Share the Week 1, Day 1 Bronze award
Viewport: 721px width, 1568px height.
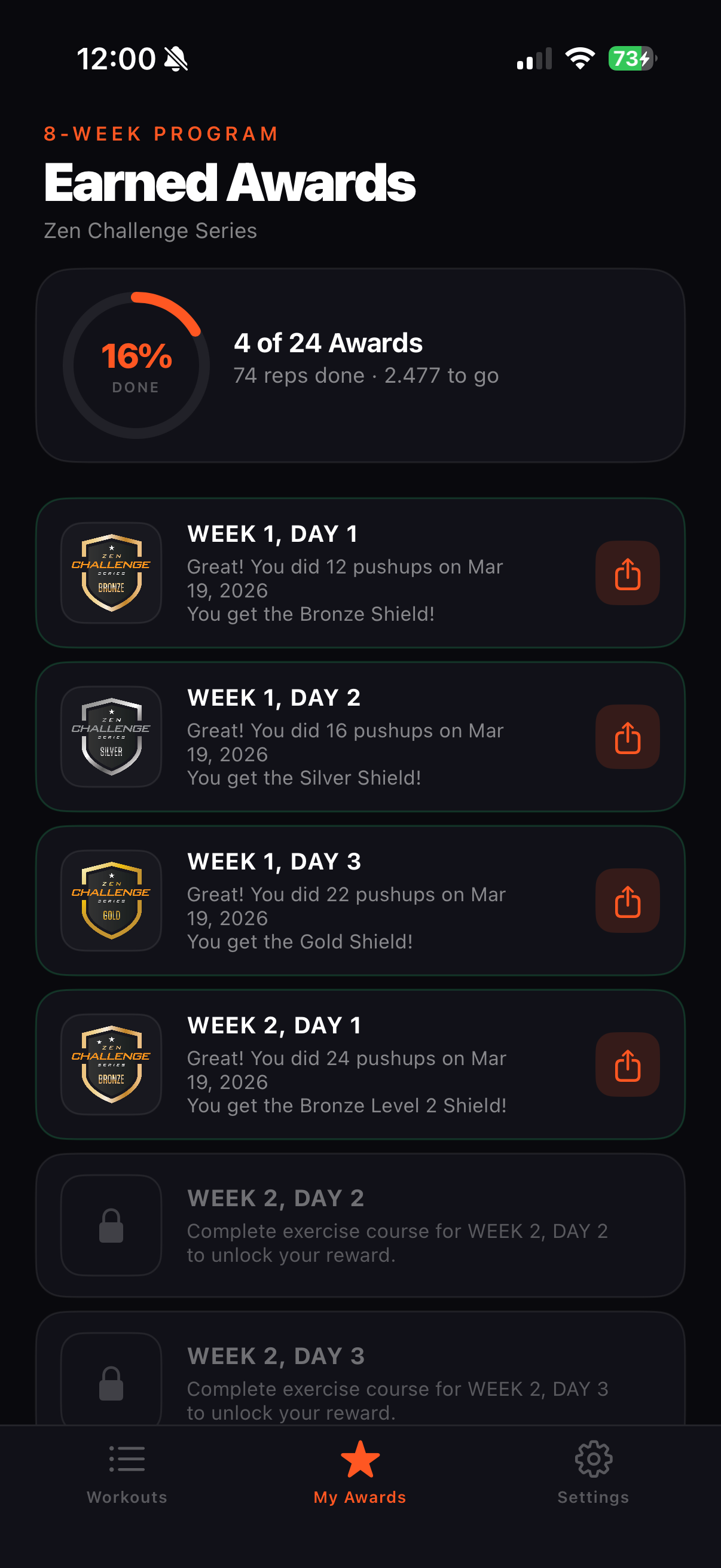point(627,572)
